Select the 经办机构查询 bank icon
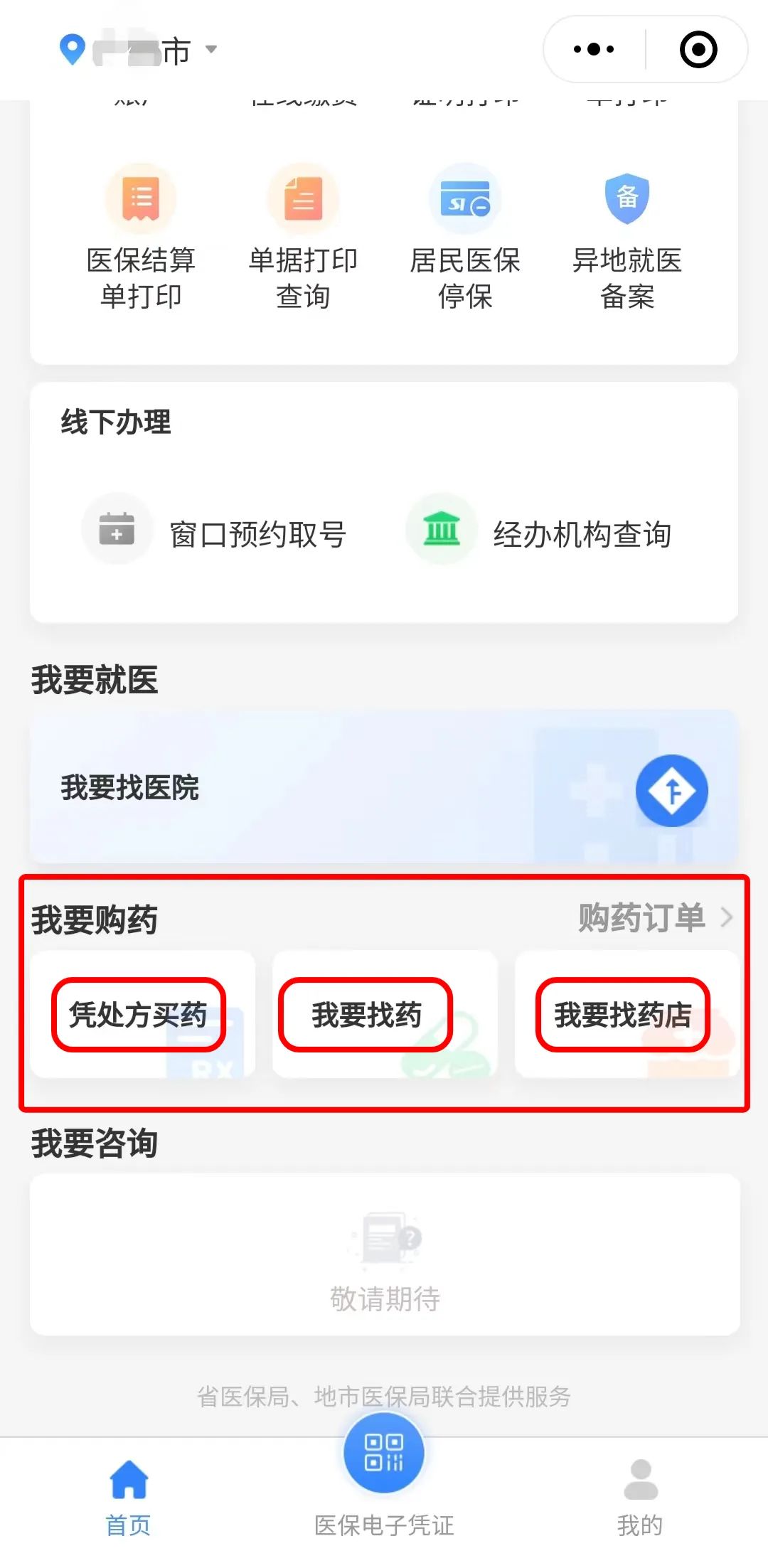This screenshot has width=768, height=1568. tap(442, 529)
